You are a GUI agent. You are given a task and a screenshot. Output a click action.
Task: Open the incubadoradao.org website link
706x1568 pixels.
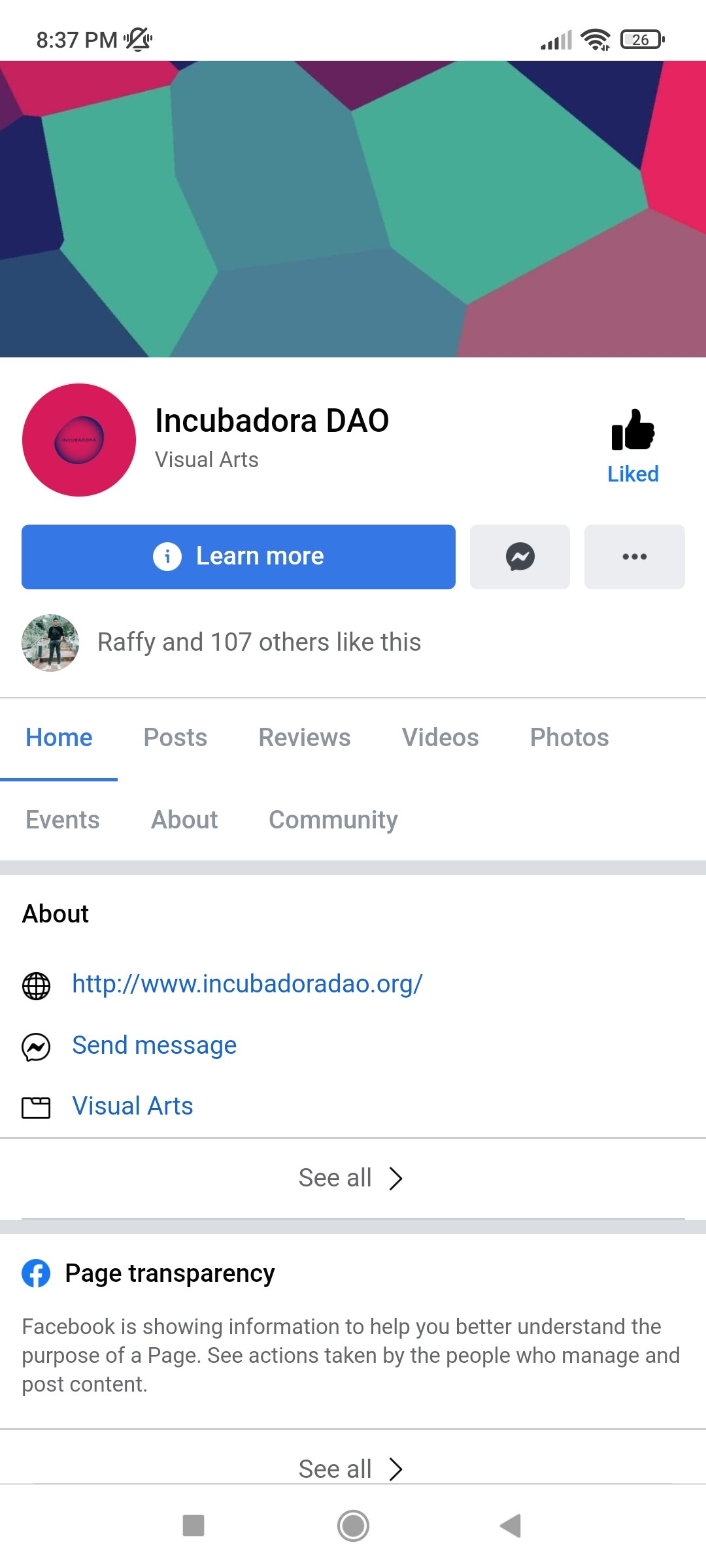[x=247, y=984]
